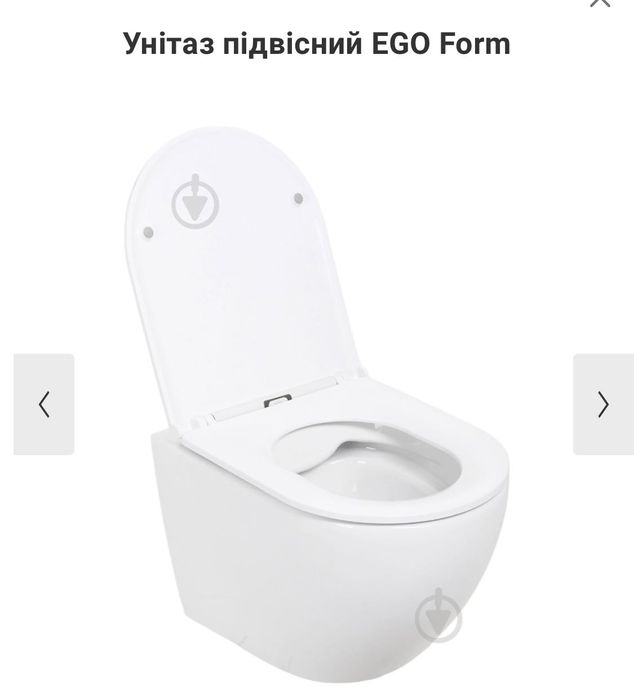Show the previous product image
The image size is (634, 699).
click(44, 404)
